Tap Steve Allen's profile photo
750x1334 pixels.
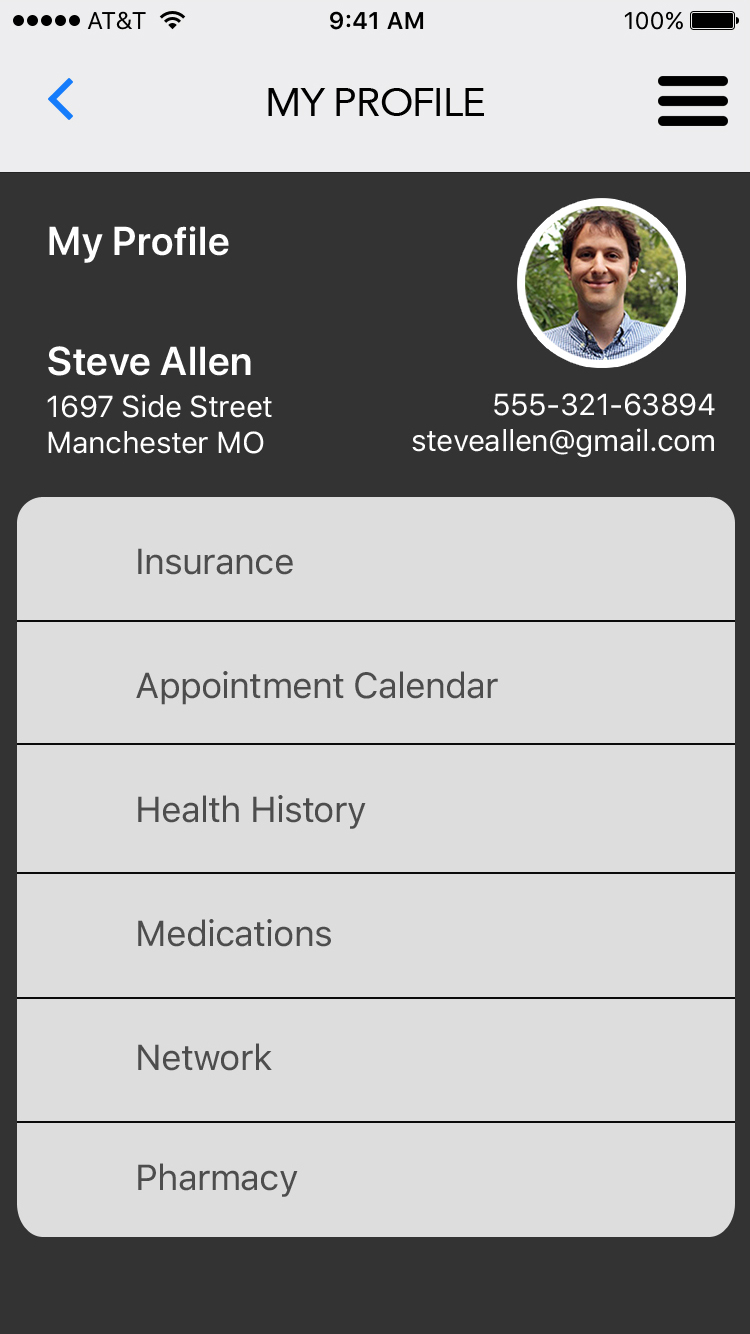(x=601, y=283)
